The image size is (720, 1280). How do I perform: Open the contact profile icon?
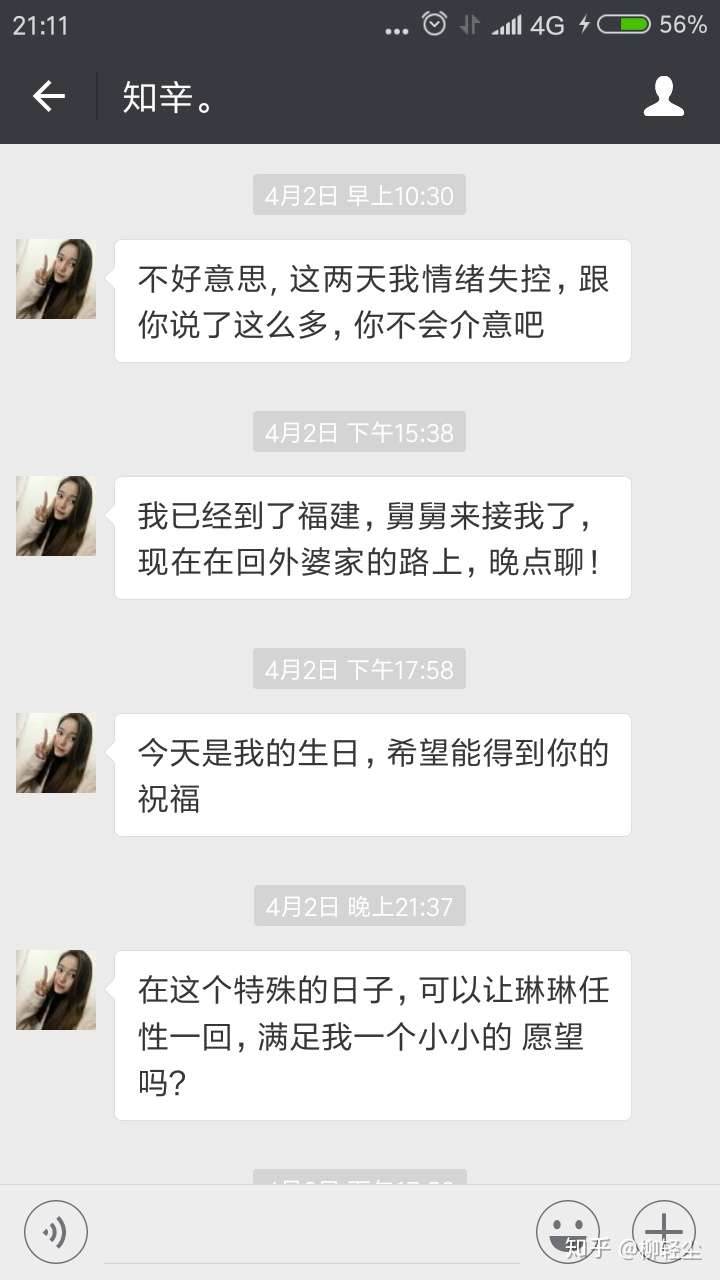[x=663, y=96]
